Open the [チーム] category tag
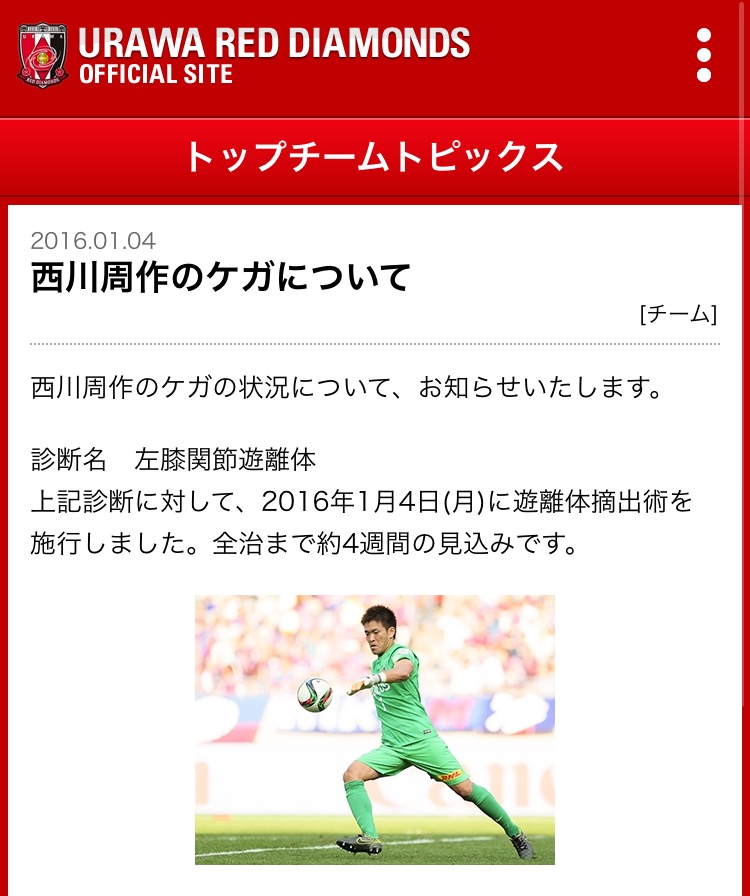Image resolution: width=750 pixels, height=896 pixels. [x=678, y=314]
